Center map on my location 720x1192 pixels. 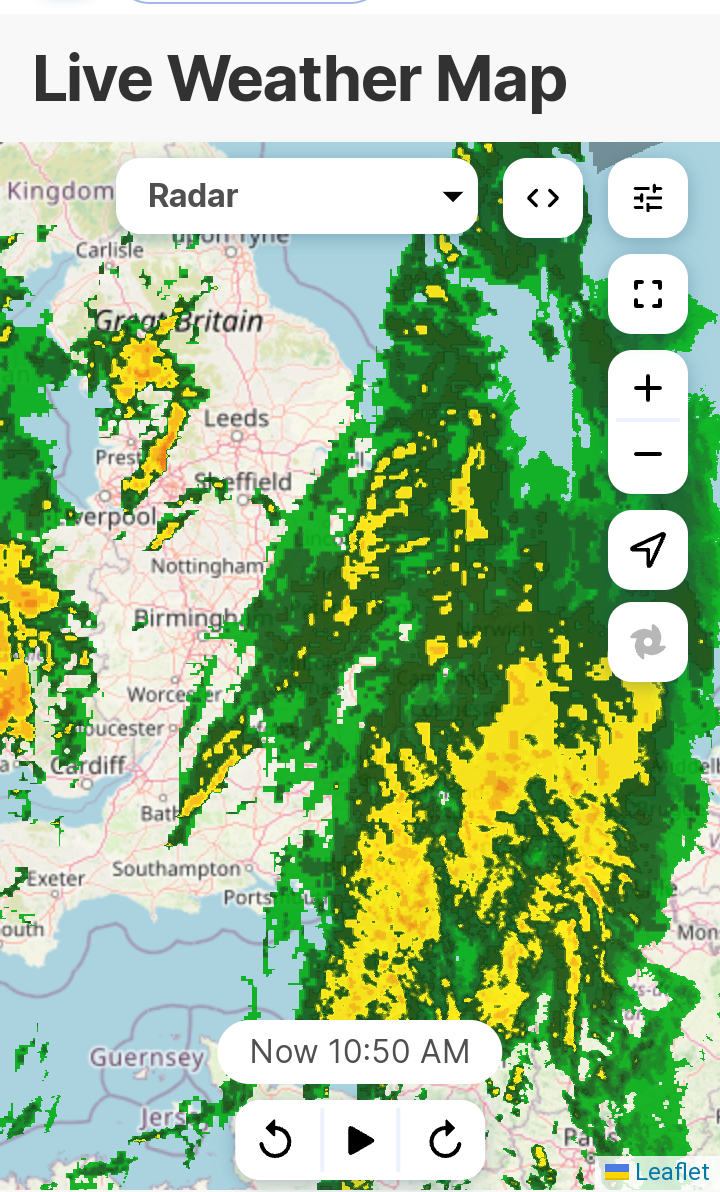pyautogui.click(x=648, y=549)
